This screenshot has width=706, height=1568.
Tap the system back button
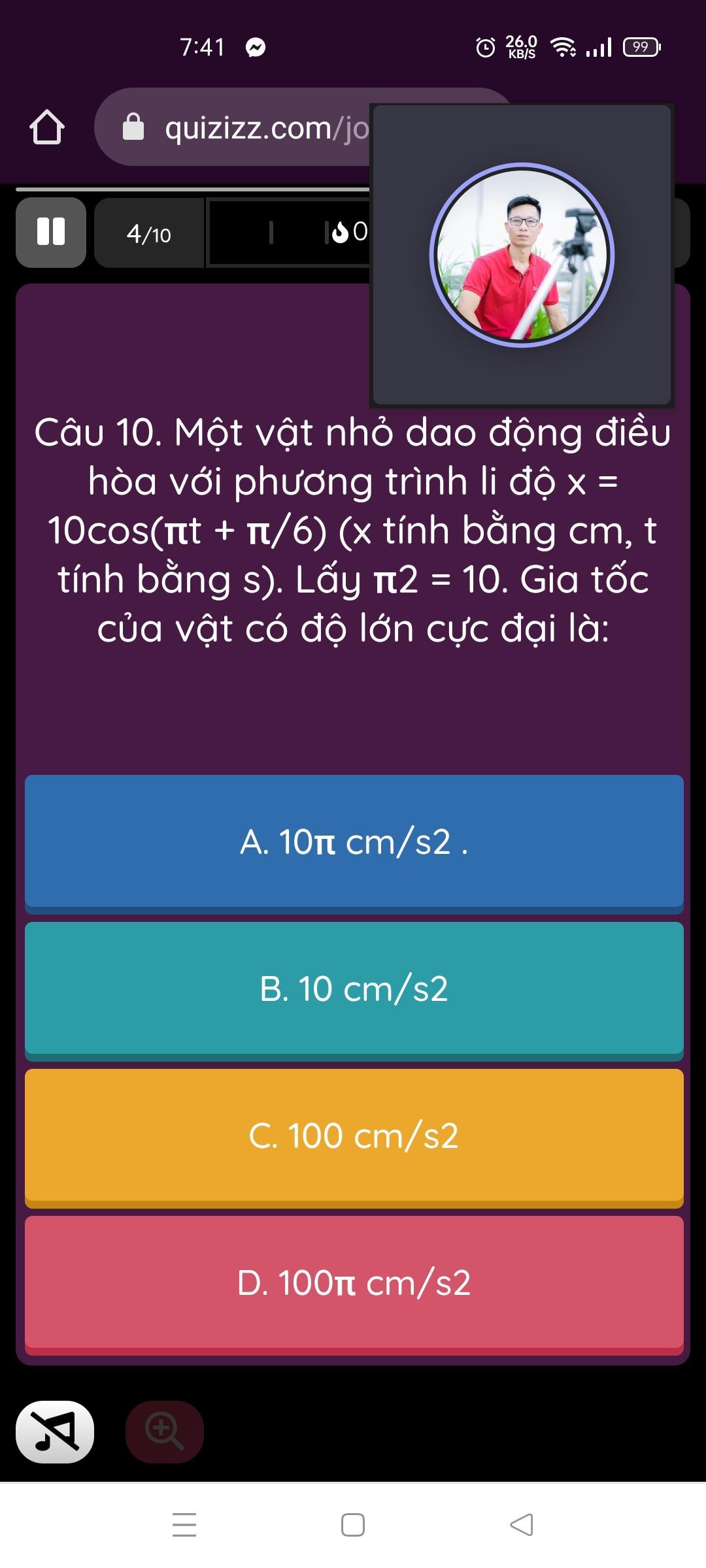[521, 1525]
